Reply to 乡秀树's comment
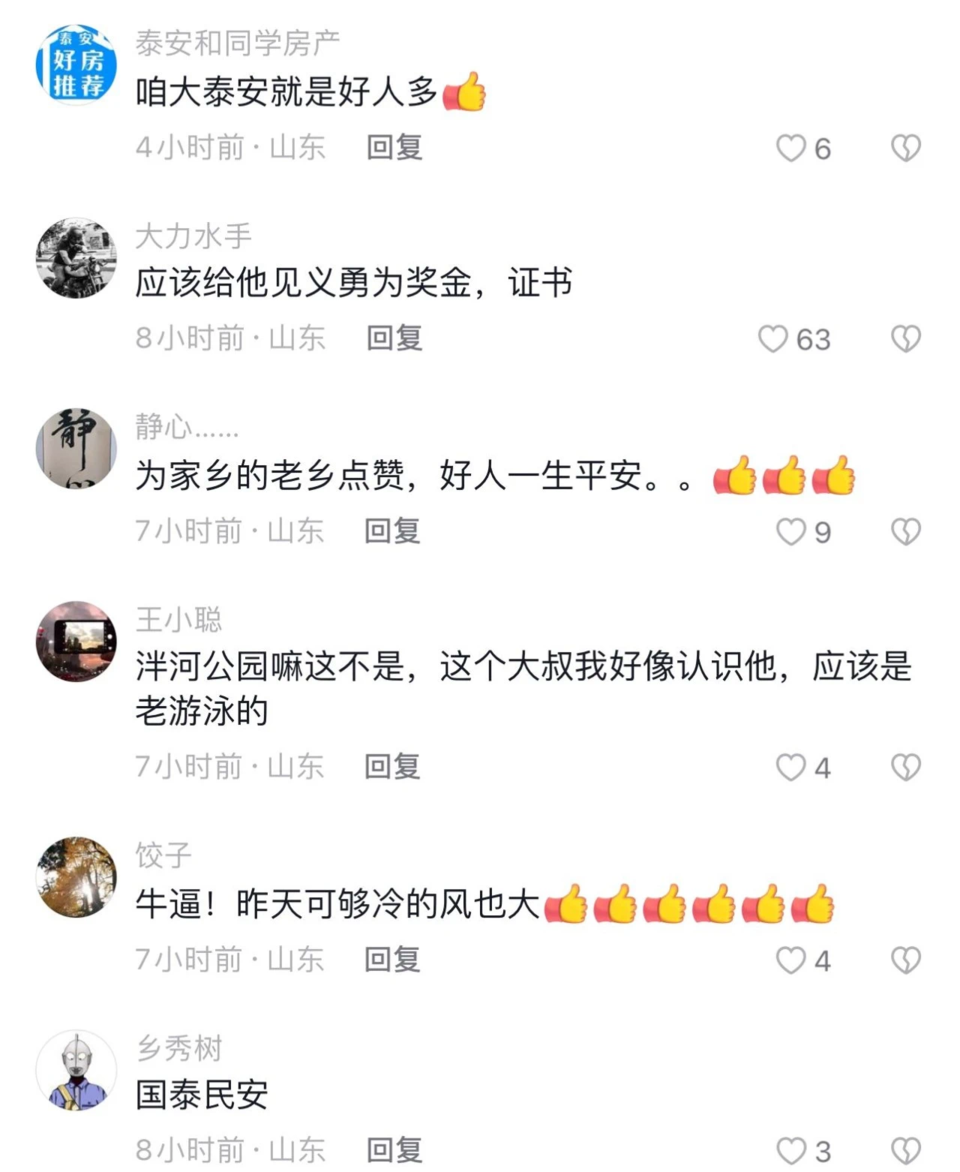 [394, 1150]
